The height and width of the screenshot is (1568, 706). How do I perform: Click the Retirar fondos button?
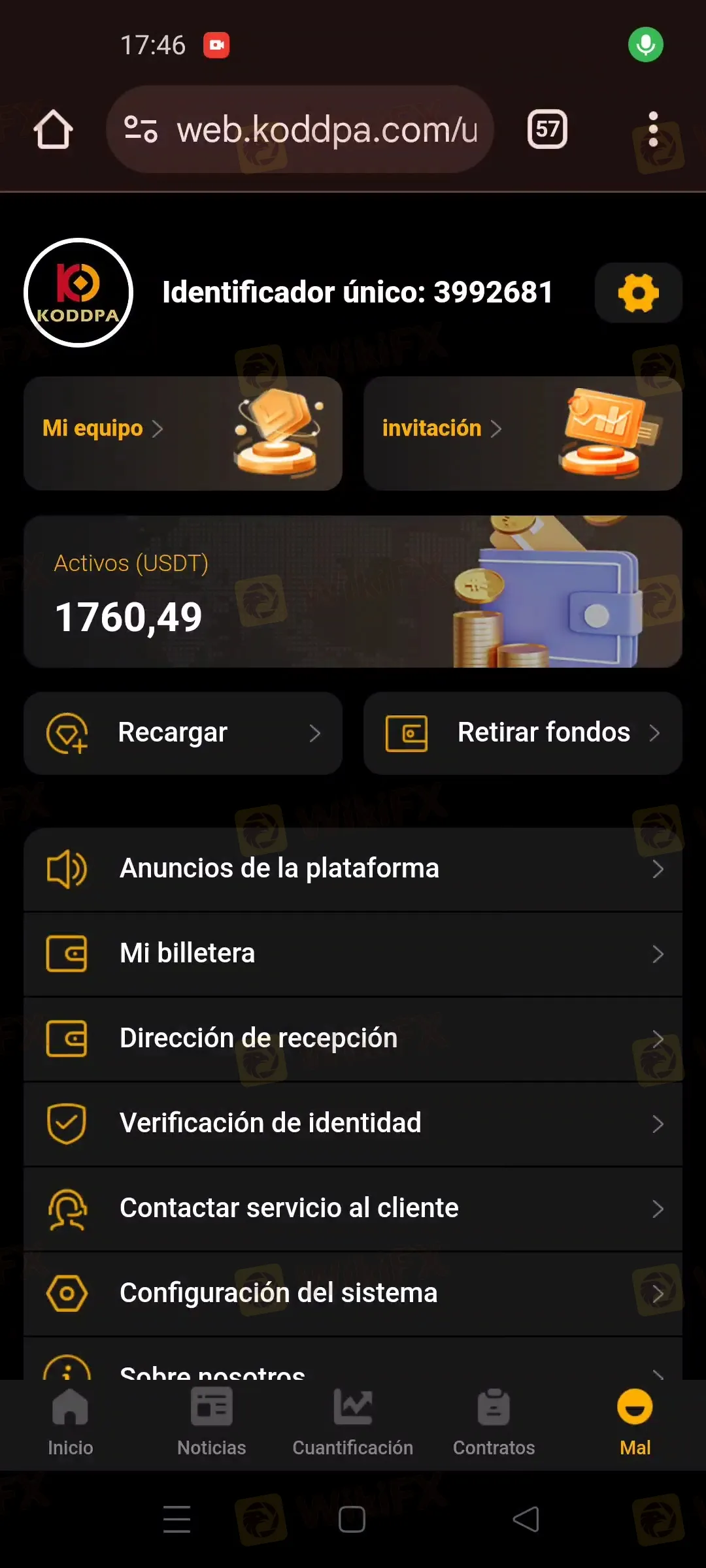[x=523, y=733]
